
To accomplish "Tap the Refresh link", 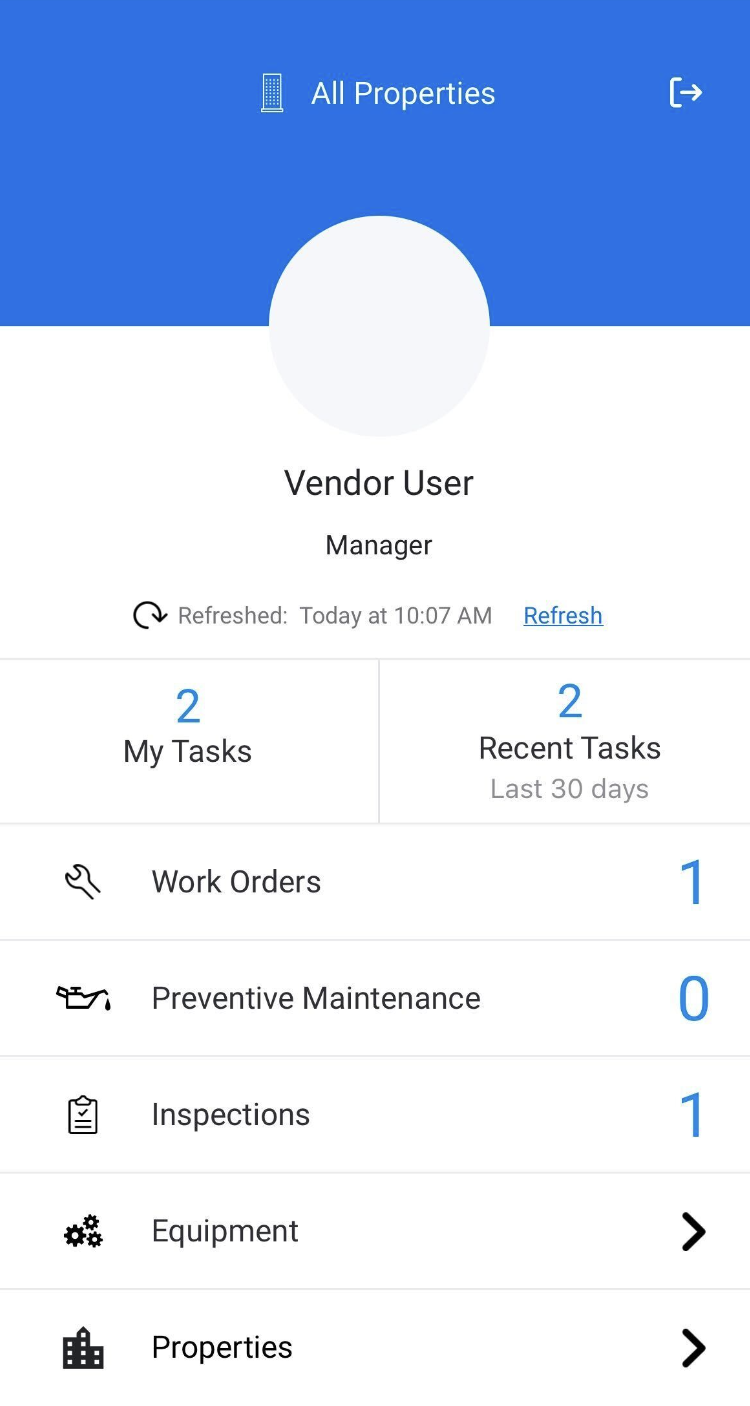I will coord(563,615).
